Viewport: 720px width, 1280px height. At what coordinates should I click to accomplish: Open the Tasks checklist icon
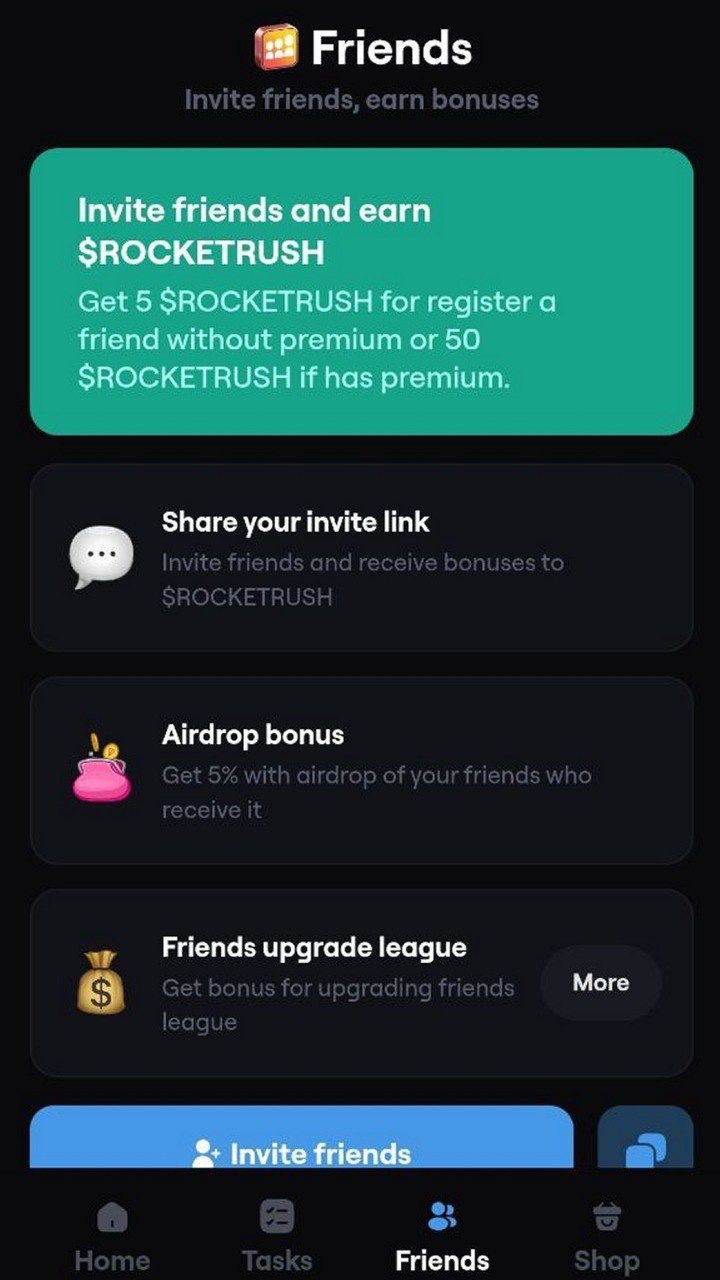click(276, 1215)
